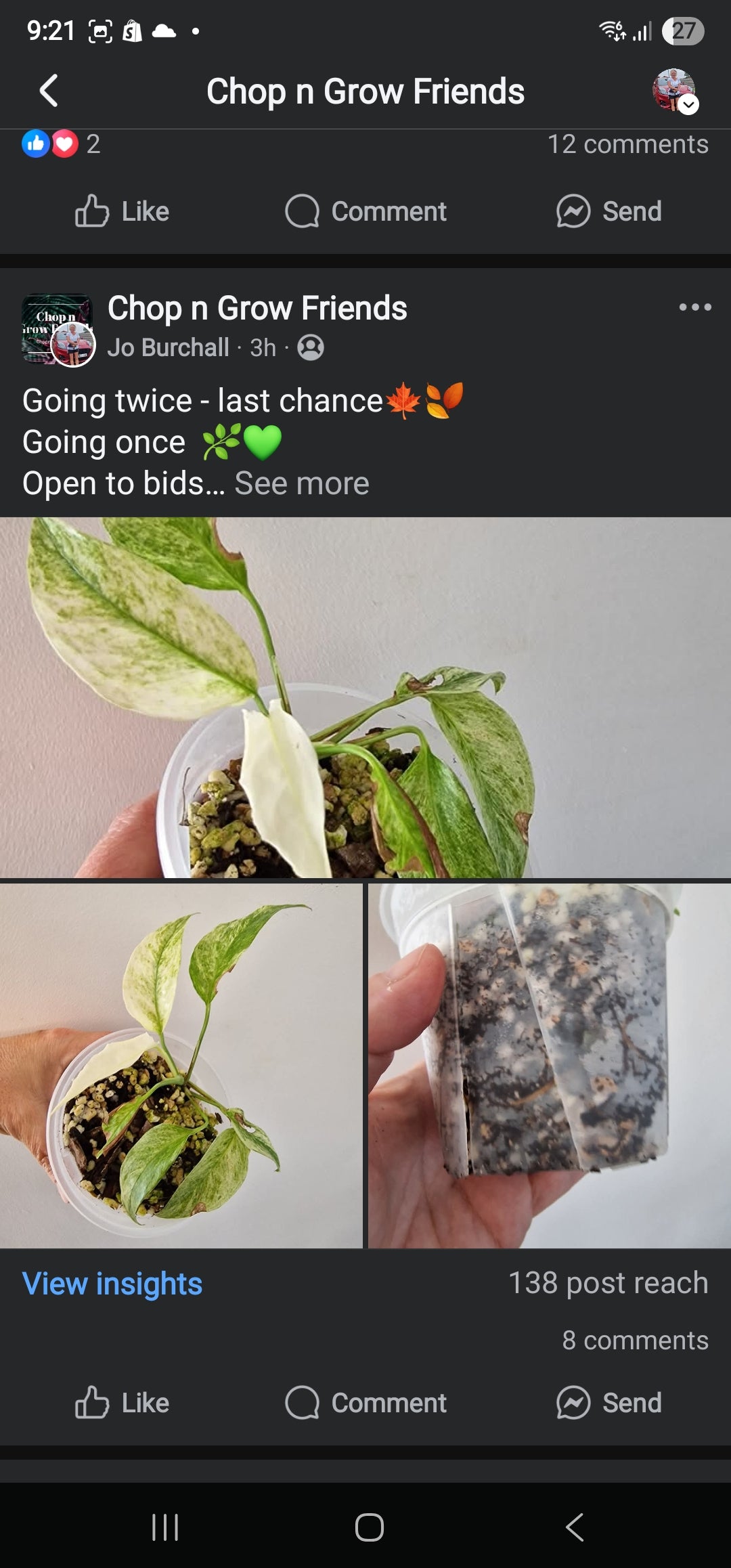The width and height of the screenshot is (731, 1568).
Task: Expand post text with See more
Action: click(x=302, y=483)
